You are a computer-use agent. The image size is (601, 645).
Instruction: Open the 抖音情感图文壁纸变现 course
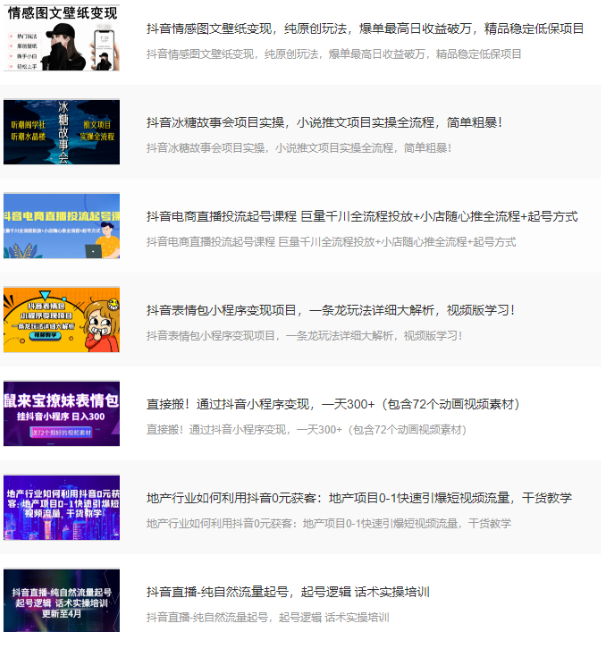tap(365, 29)
